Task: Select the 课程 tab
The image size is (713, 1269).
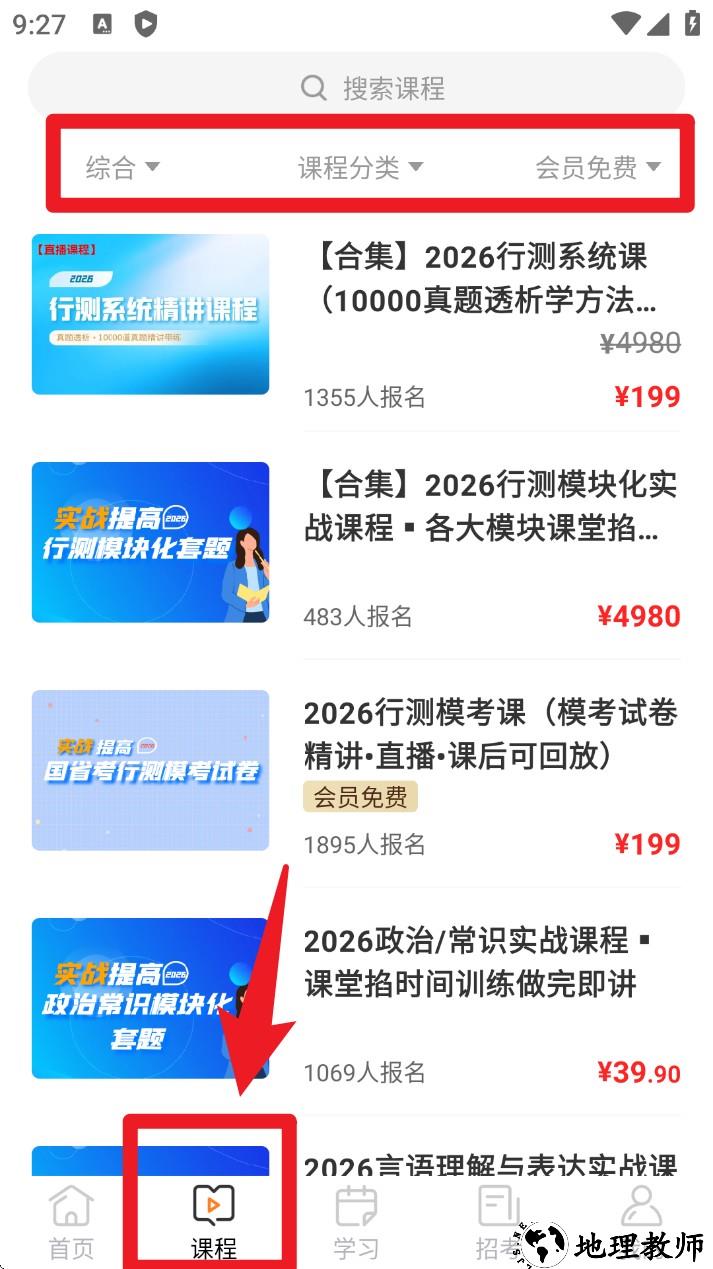Action: [213, 1222]
